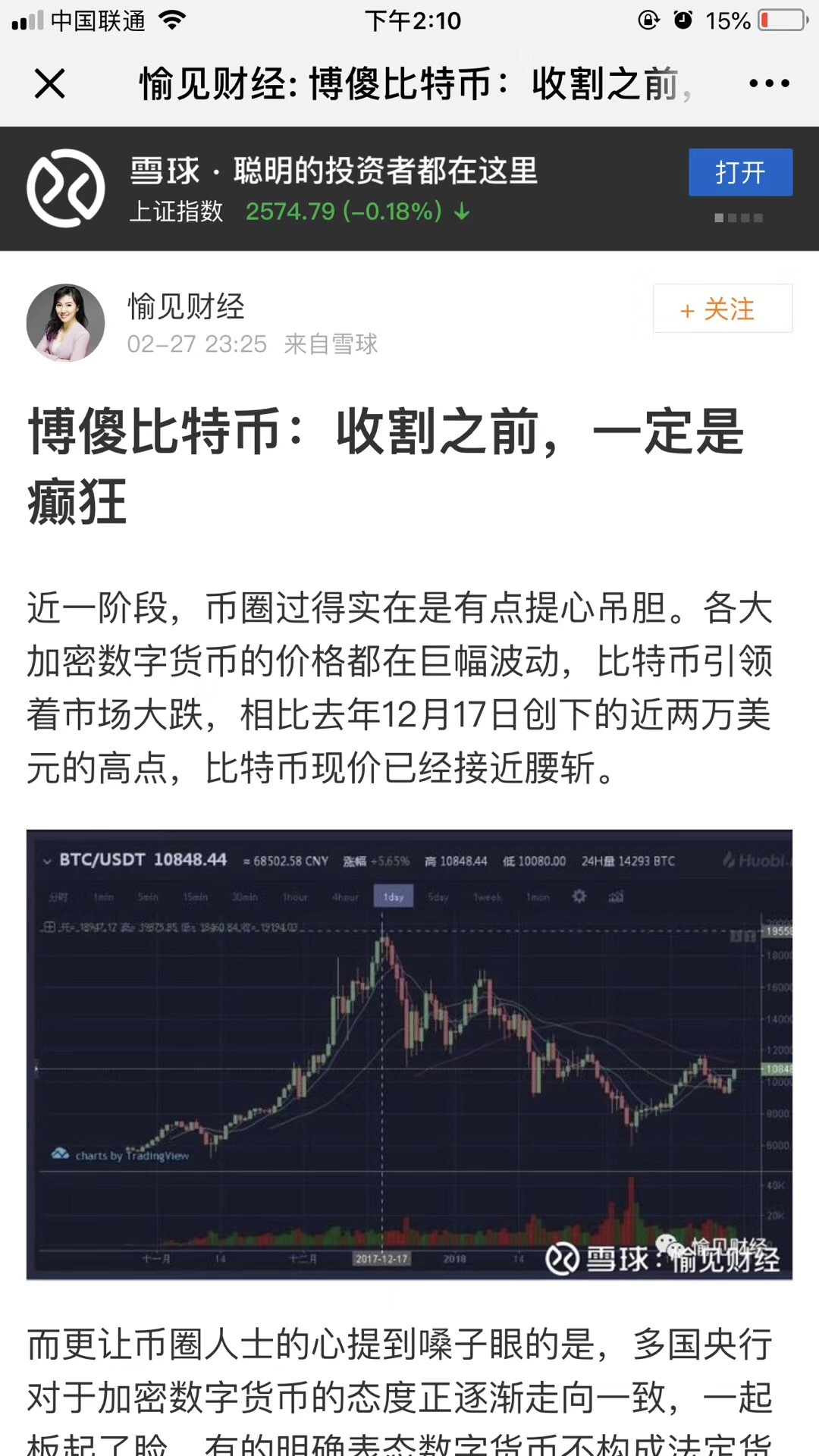Enlarge the BTC/USDT price chart image
Screen dimensions: 819x1456
pos(409,1054)
